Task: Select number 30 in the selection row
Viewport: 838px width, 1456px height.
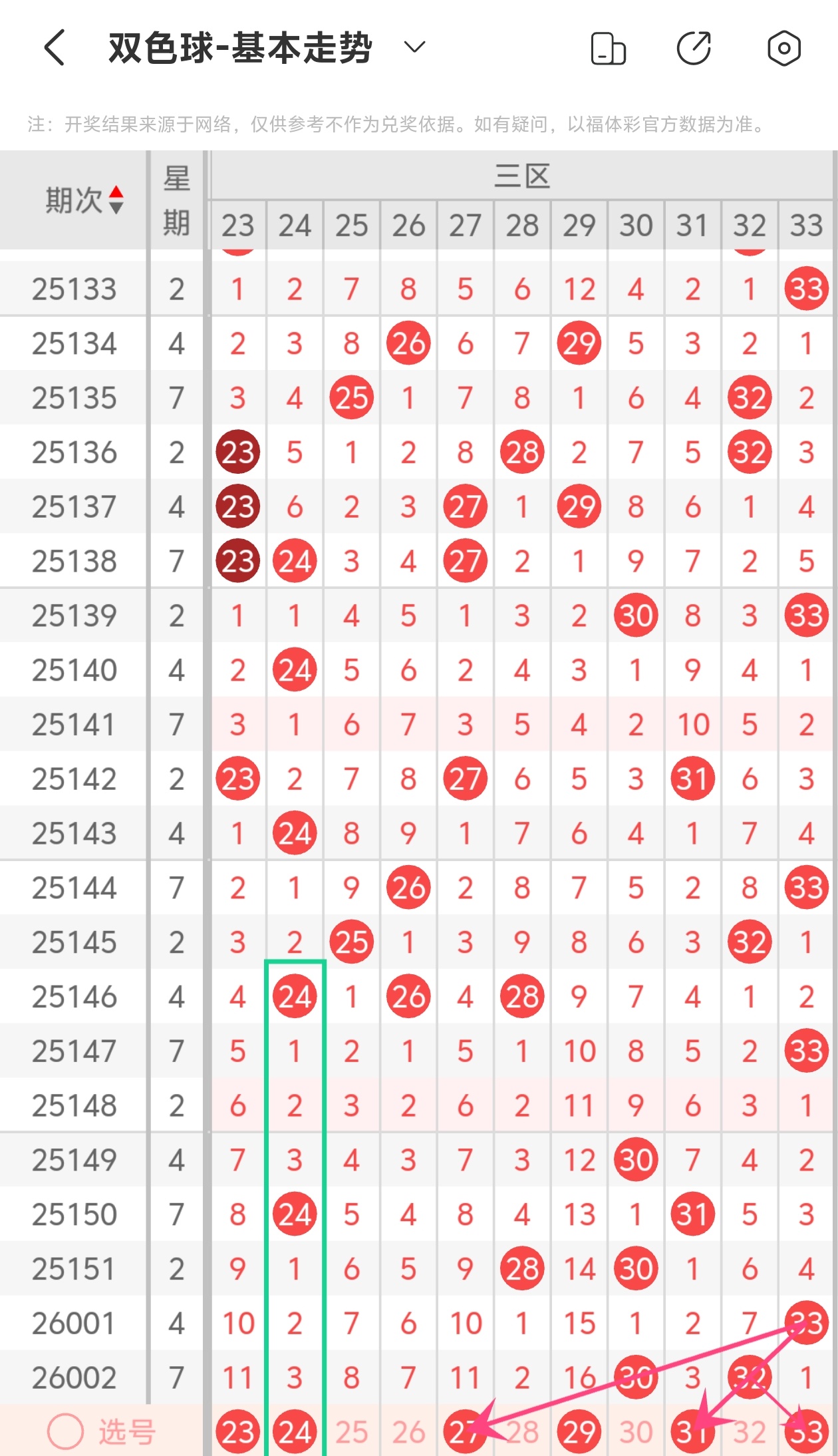Action: click(x=636, y=1432)
